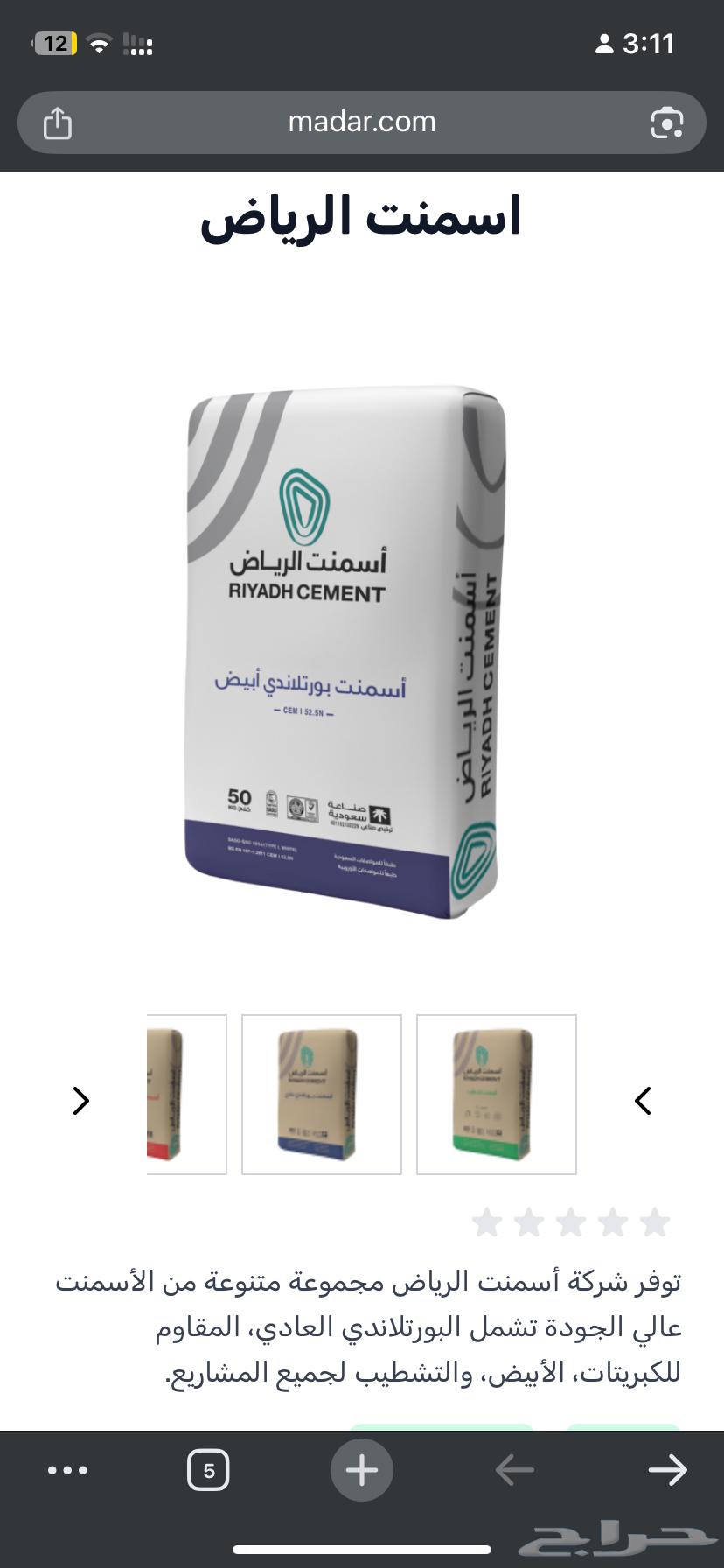Open the large white cement bag product image
The height and width of the screenshot is (1568, 724).
click(346, 652)
